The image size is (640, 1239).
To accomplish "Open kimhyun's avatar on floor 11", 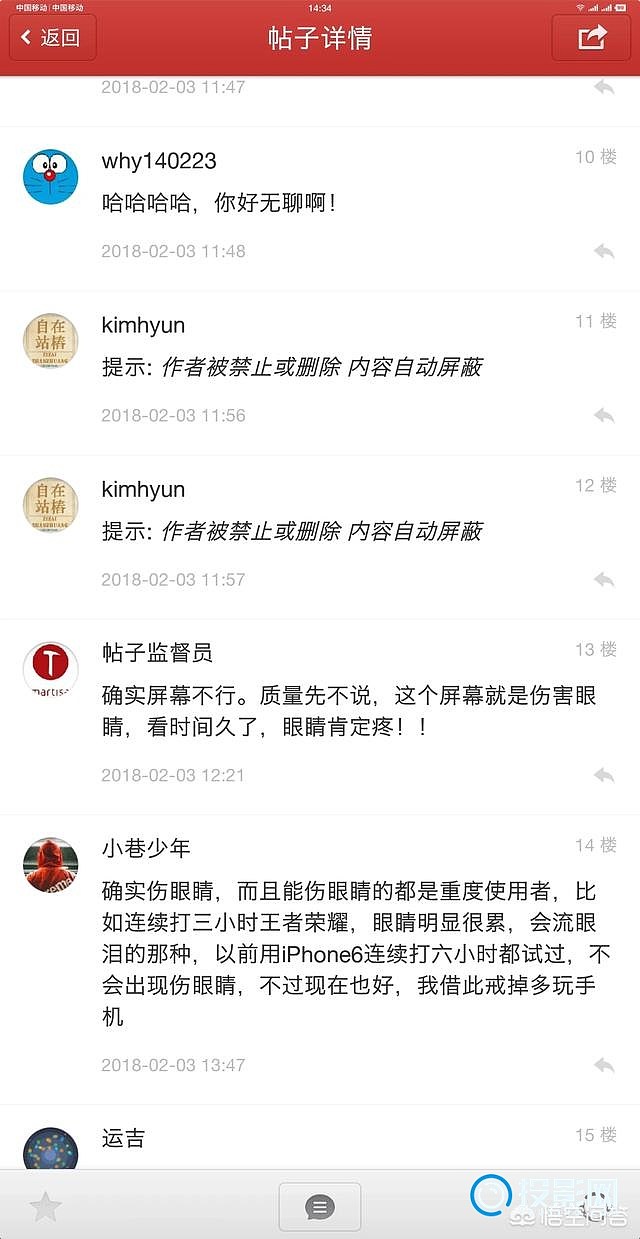I will (x=50, y=341).
